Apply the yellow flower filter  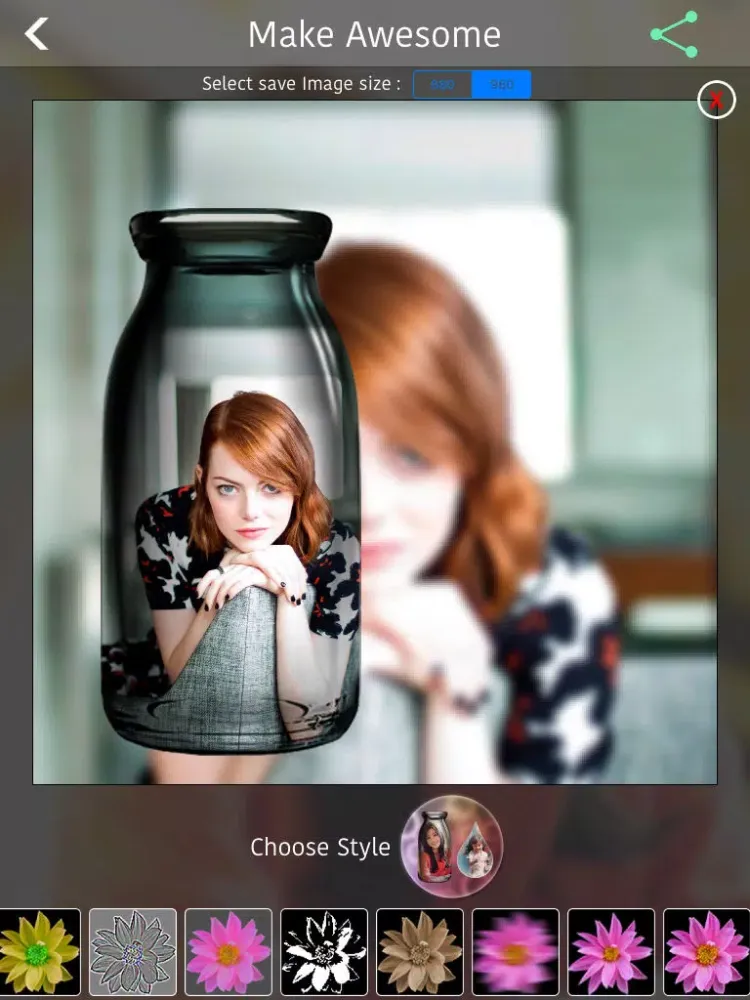pyautogui.click(x=39, y=951)
